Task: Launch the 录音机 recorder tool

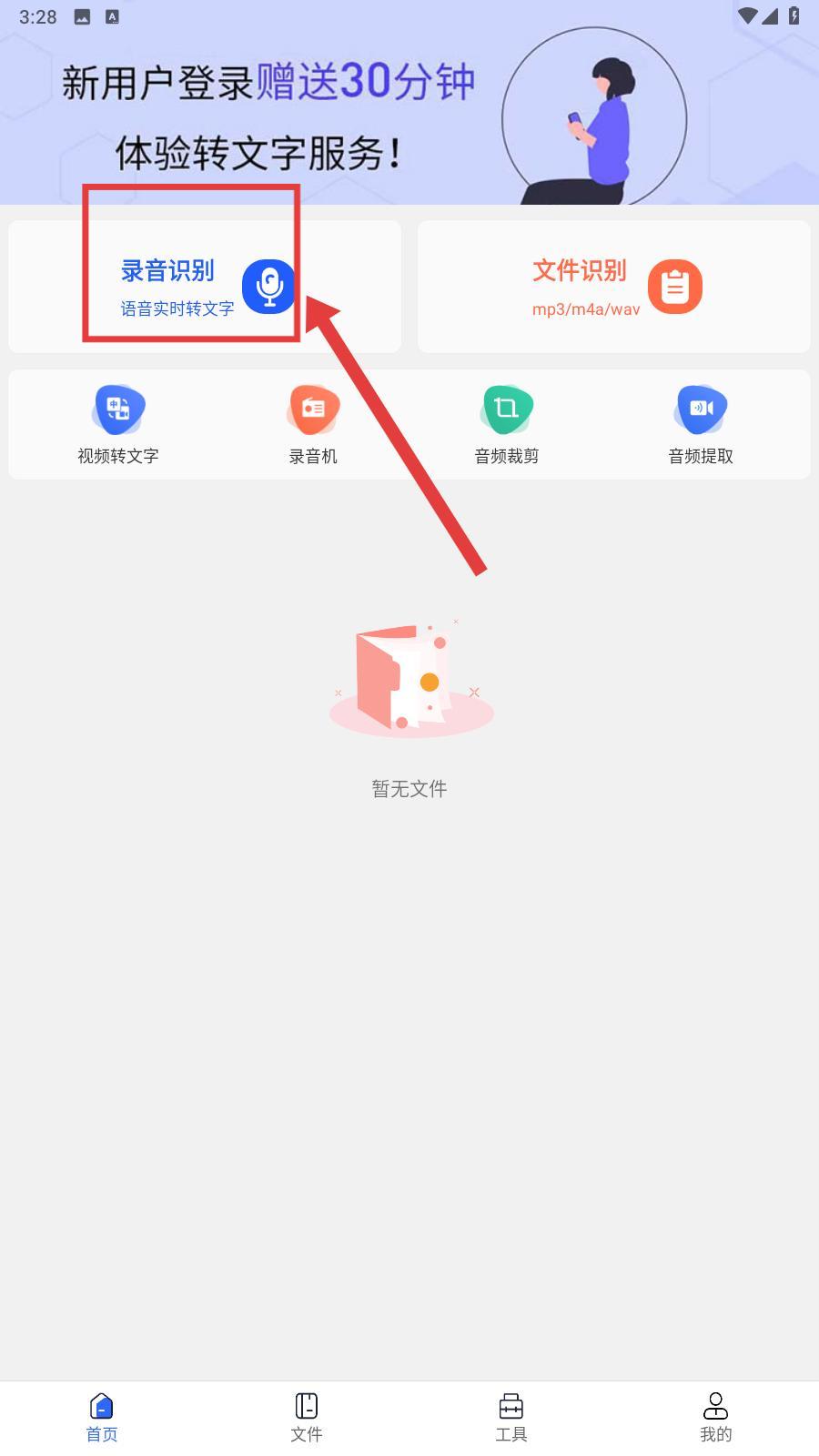Action: click(x=313, y=425)
